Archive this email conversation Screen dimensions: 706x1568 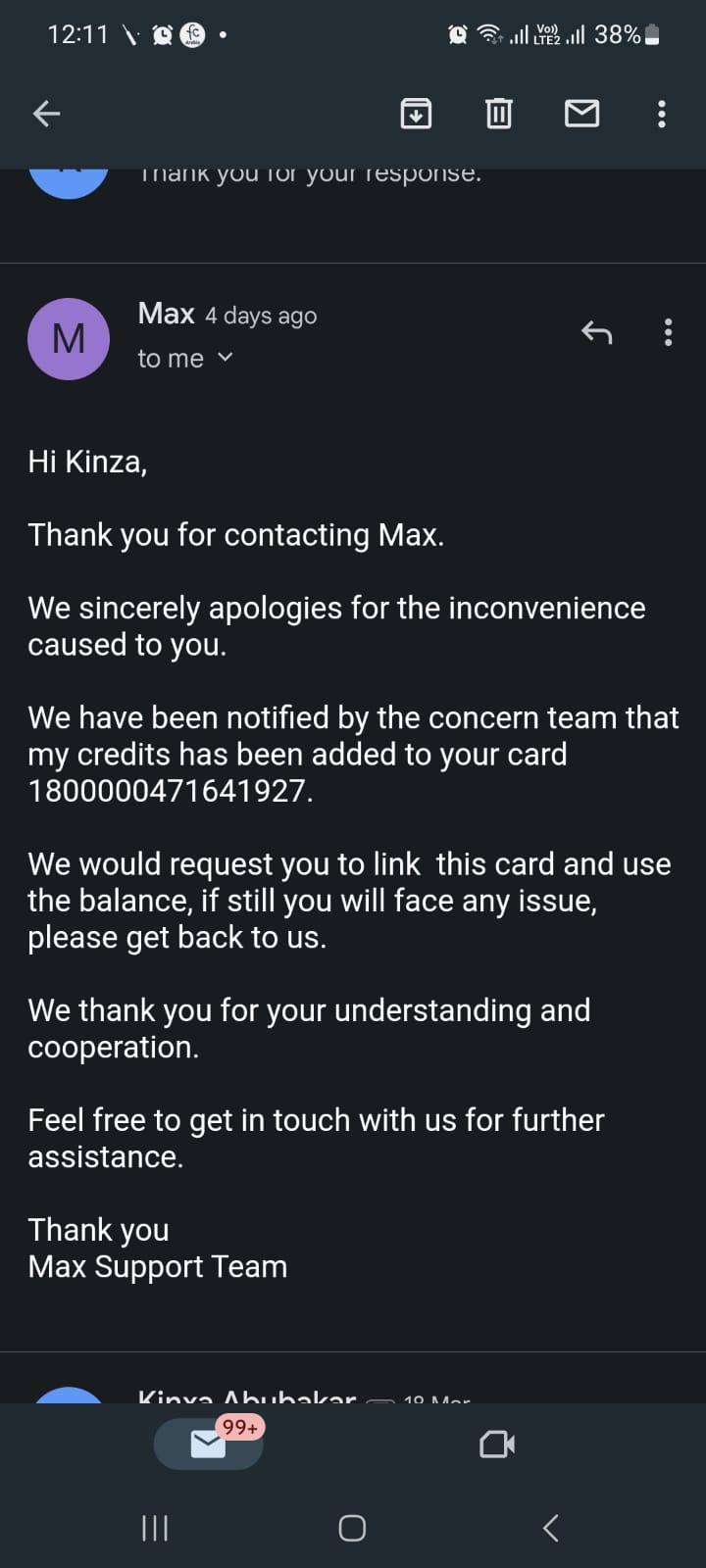tap(417, 114)
